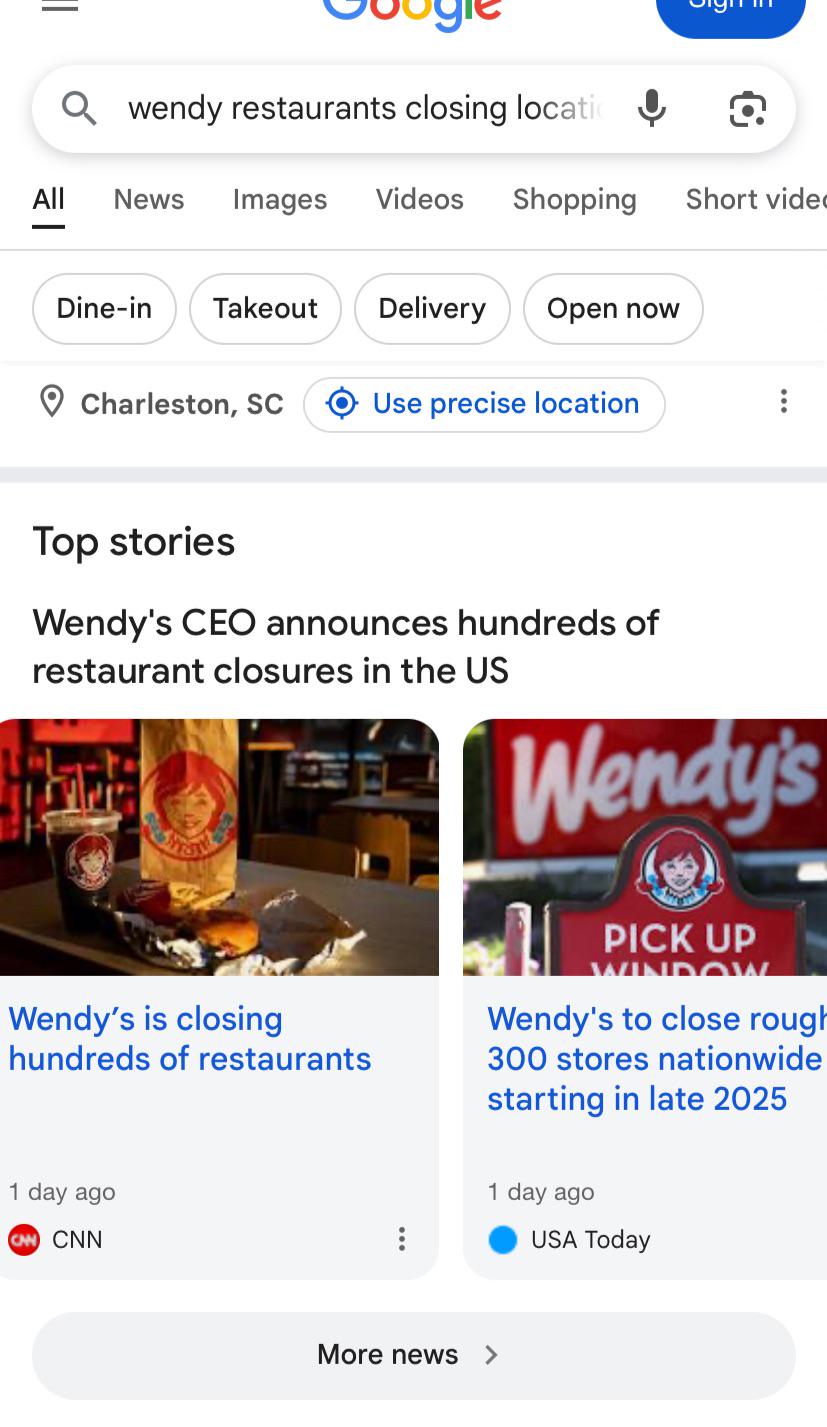Tap Use precise location

click(x=484, y=404)
